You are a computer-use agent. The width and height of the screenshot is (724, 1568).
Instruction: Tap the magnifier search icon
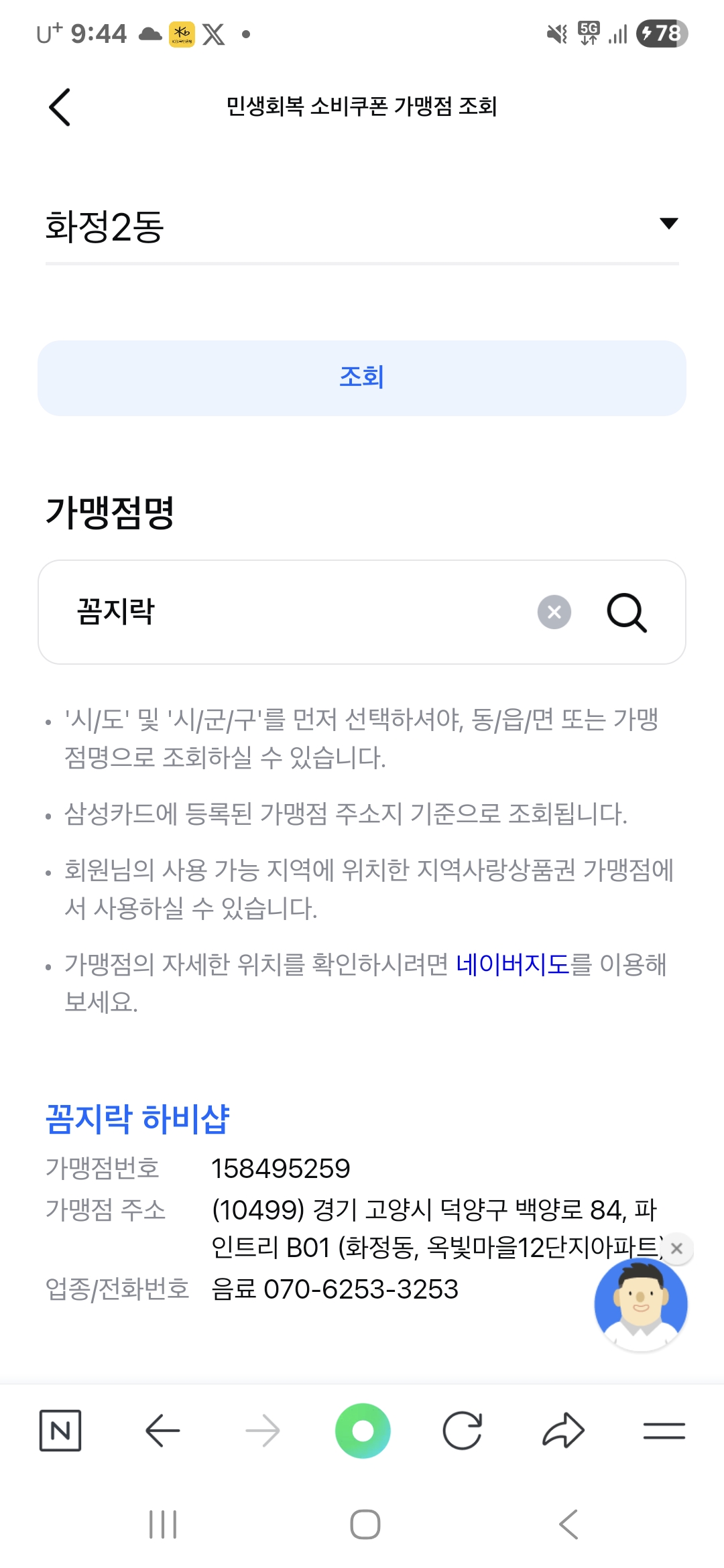627,612
